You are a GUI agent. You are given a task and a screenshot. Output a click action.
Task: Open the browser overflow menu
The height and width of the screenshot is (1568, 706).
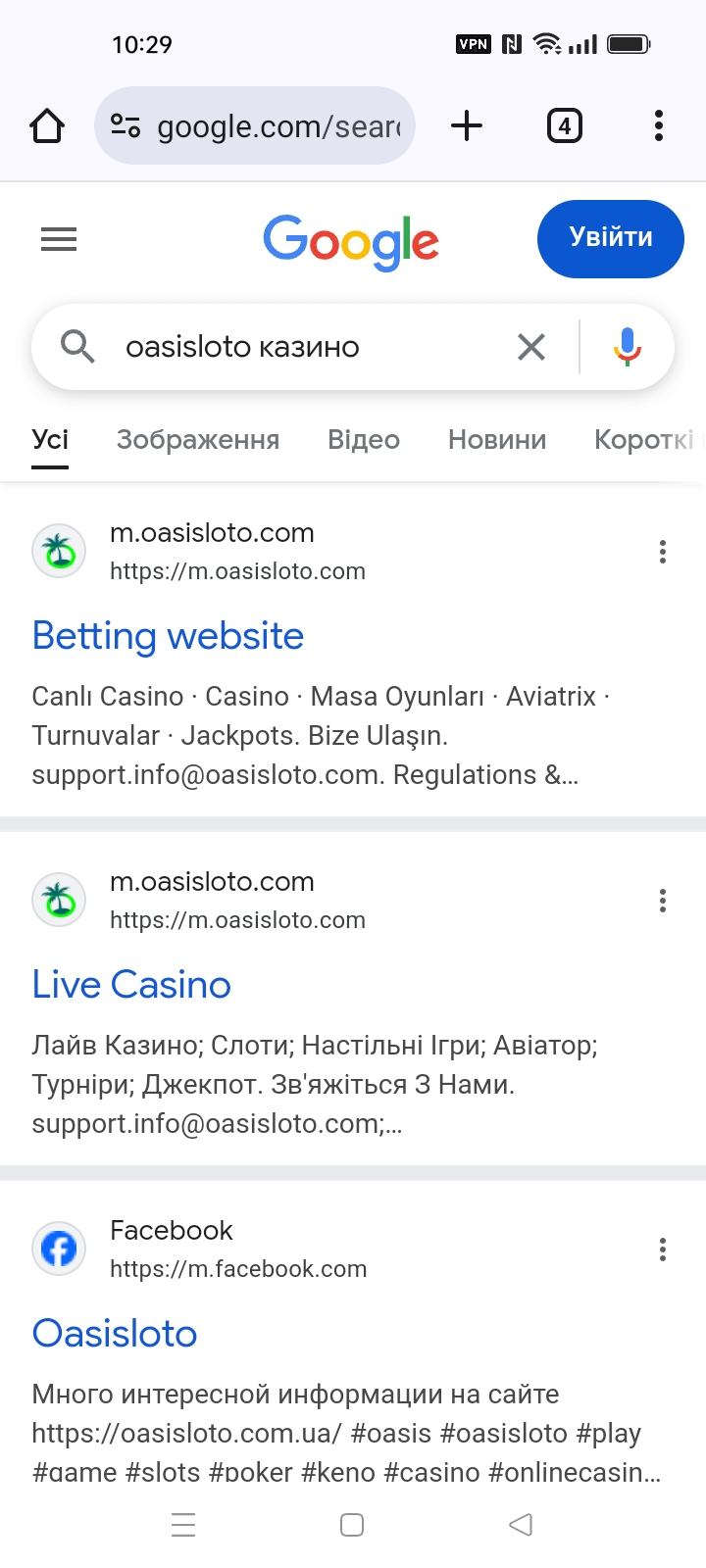tap(658, 126)
